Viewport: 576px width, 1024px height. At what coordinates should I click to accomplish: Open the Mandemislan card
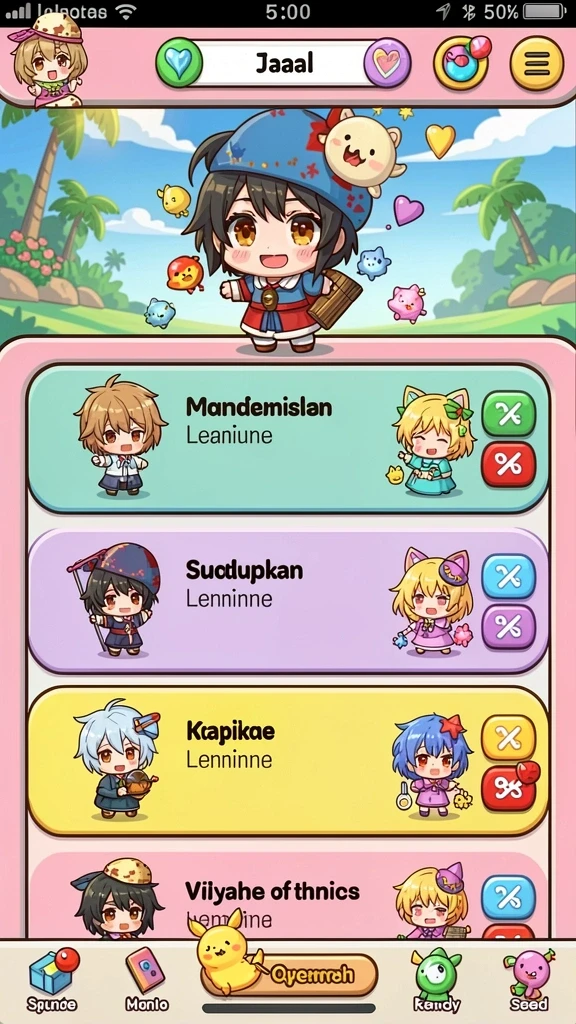[288, 438]
